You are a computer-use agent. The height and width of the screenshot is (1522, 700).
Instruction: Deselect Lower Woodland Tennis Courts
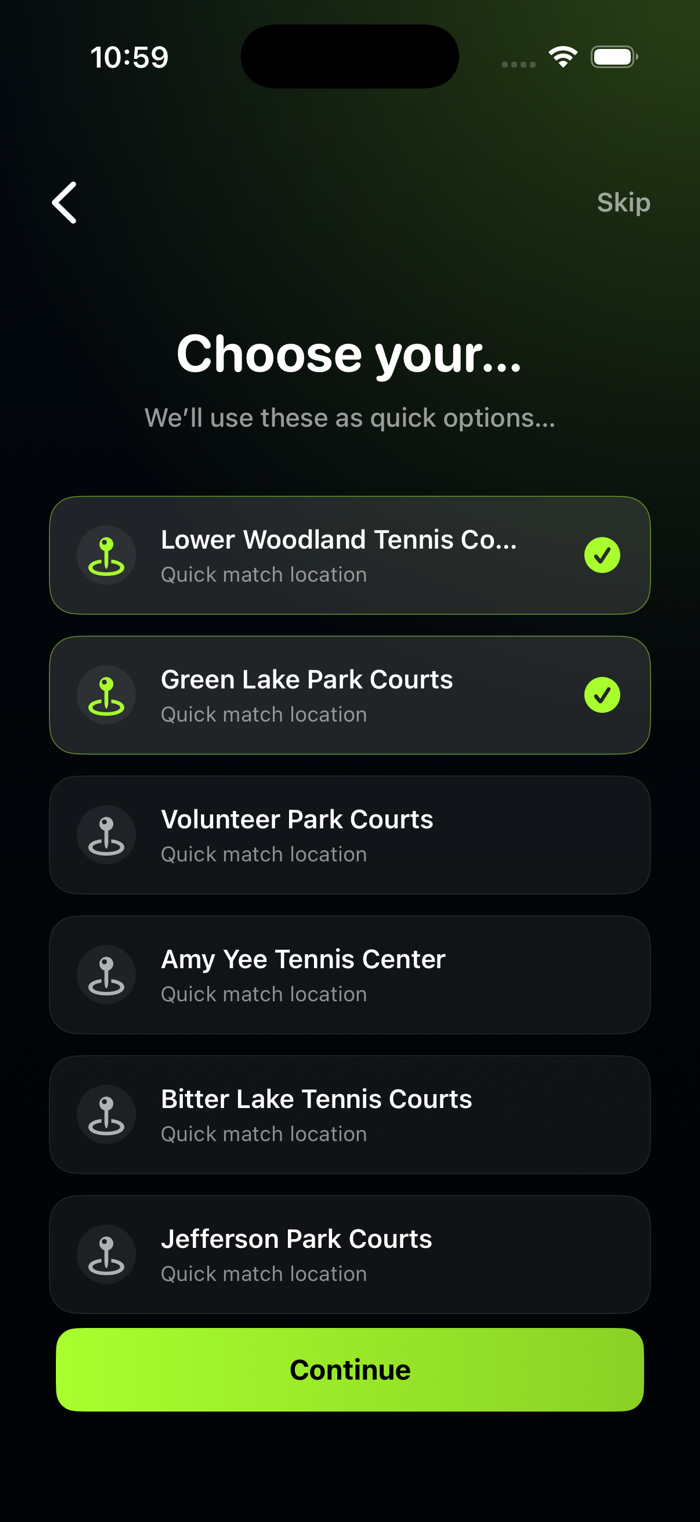pos(350,555)
